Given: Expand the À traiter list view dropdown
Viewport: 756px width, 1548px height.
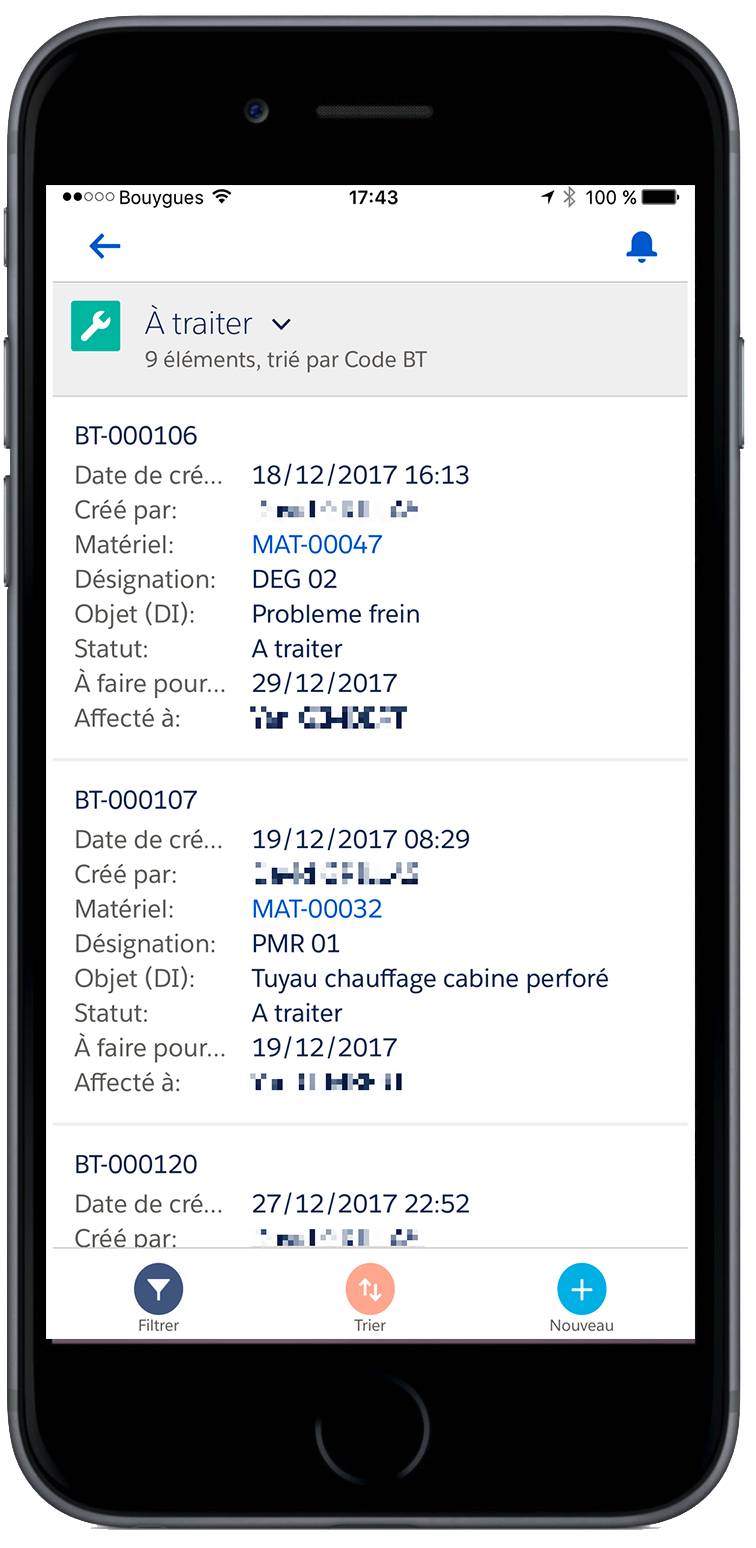Looking at the screenshot, I should (281, 324).
